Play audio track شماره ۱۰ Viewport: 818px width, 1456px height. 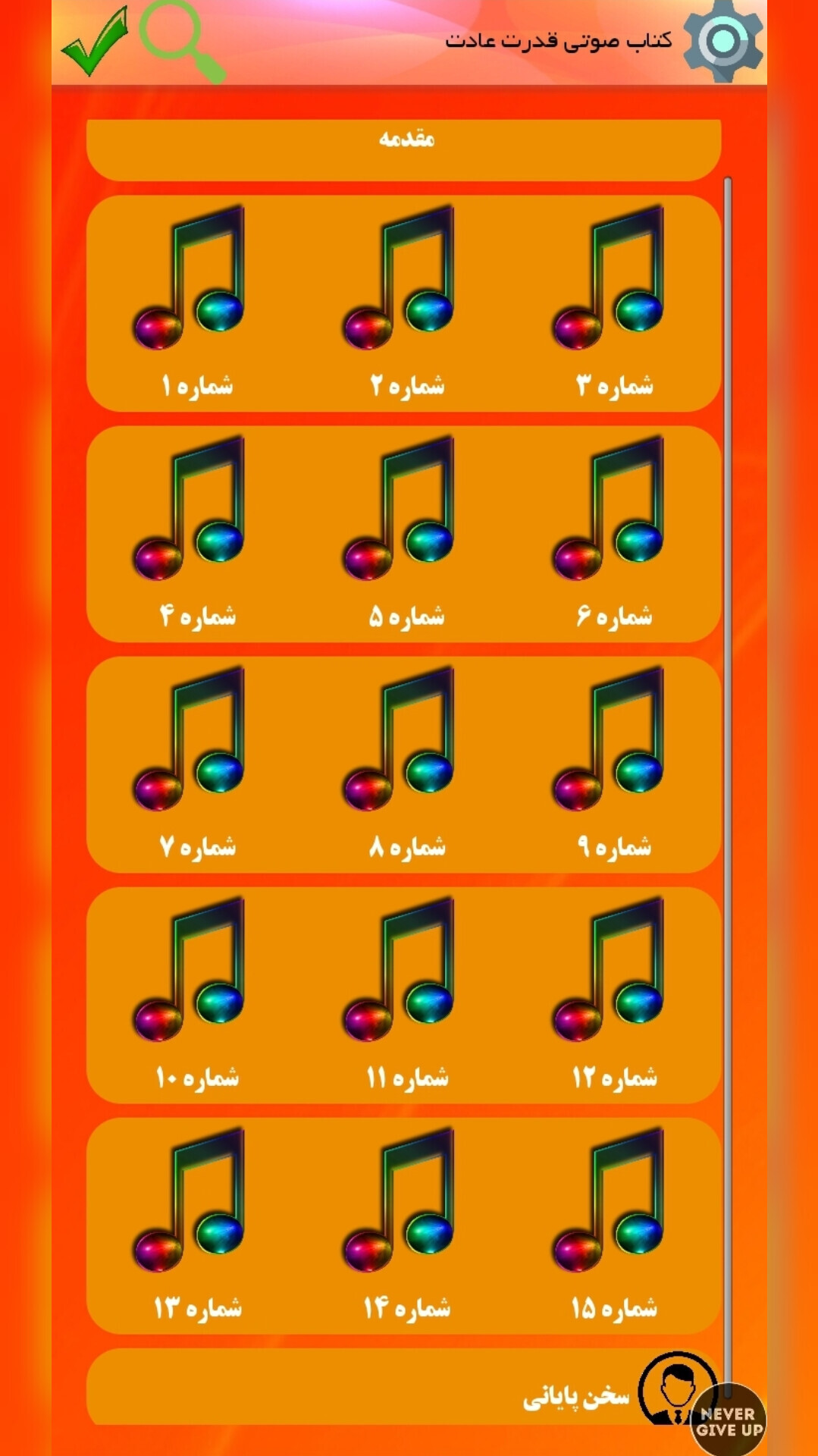click(196, 995)
